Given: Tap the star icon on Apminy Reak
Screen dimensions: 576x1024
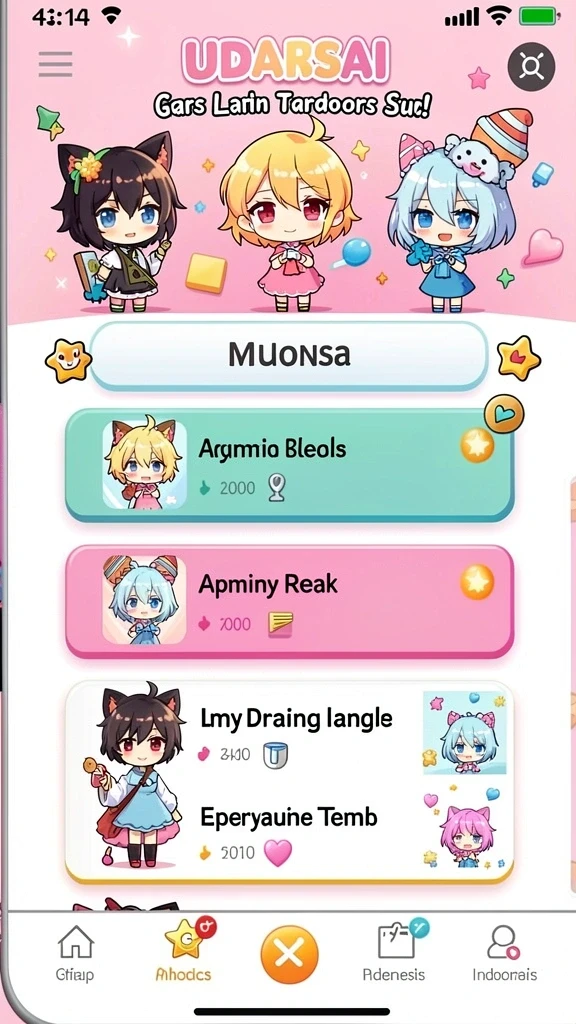Looking at the screenshot, I should [x=477, y=583].
